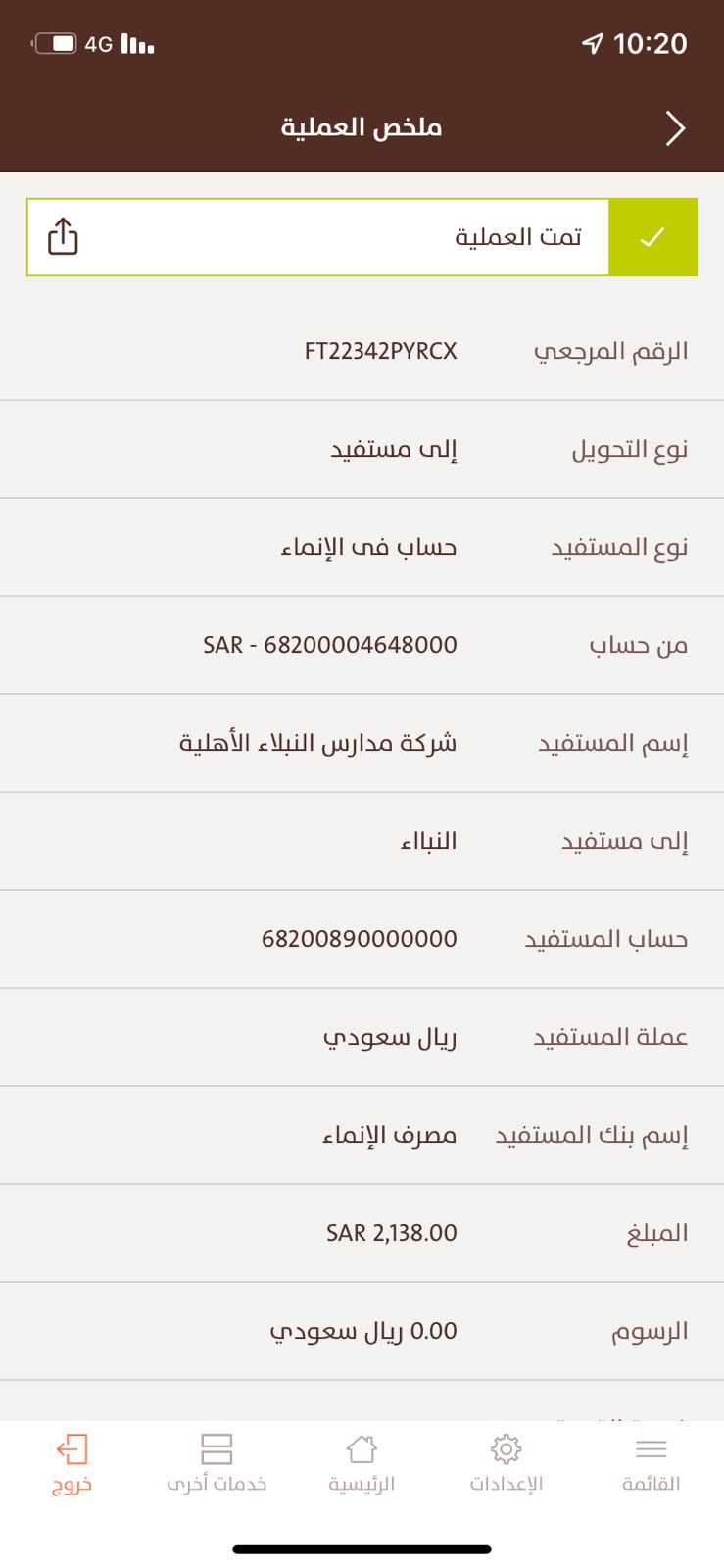724x1568 pixels.
Task: Share the transaction receipt
Action: coord(63,236)
